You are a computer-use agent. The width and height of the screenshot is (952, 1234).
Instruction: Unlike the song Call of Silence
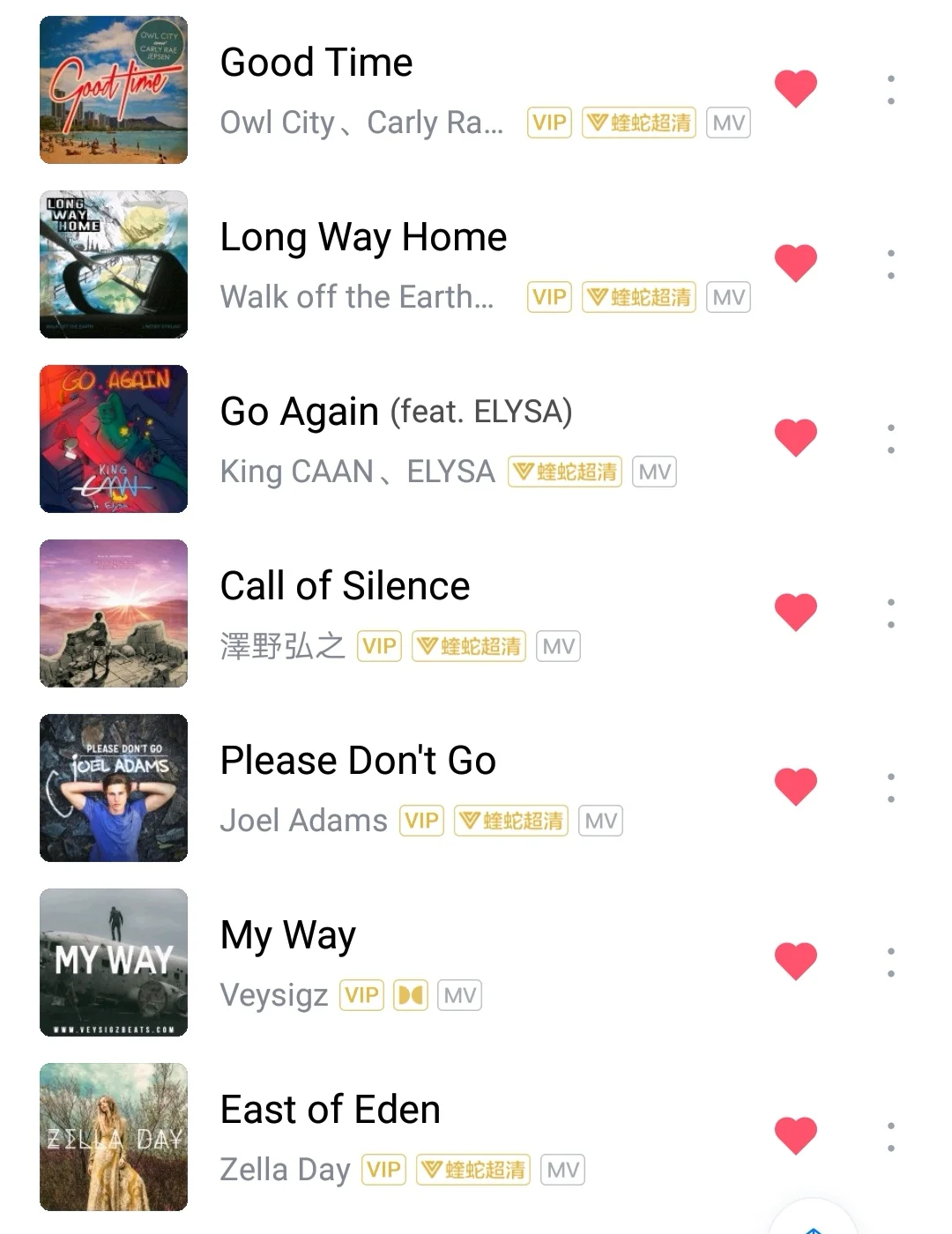(795, 612)
